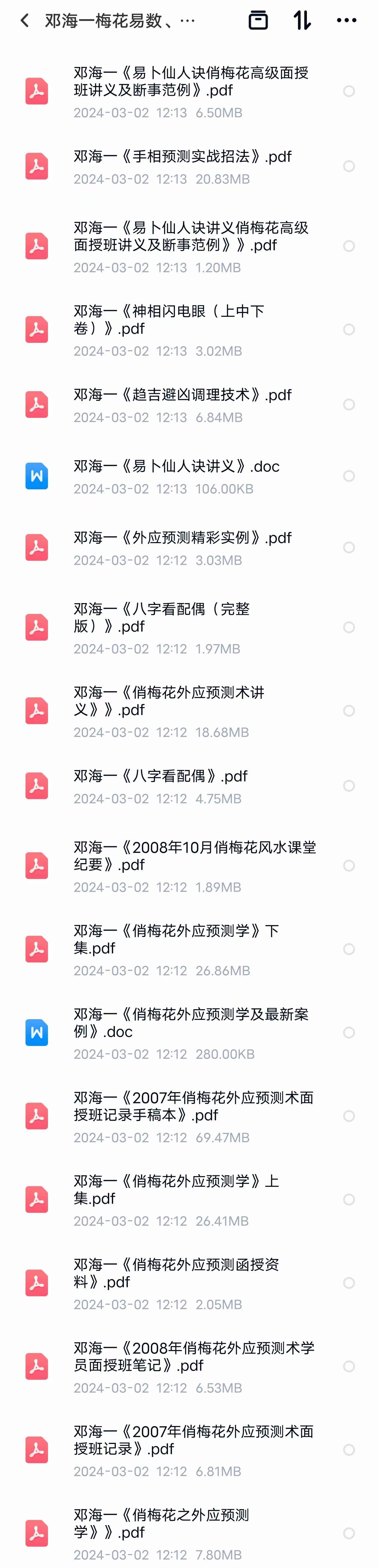Select the checkbox for 《俏梅花外应预测术讲义》.pdf 18.68MB
The height and width of the screenshot is (1568, 378).
(349, 710)
